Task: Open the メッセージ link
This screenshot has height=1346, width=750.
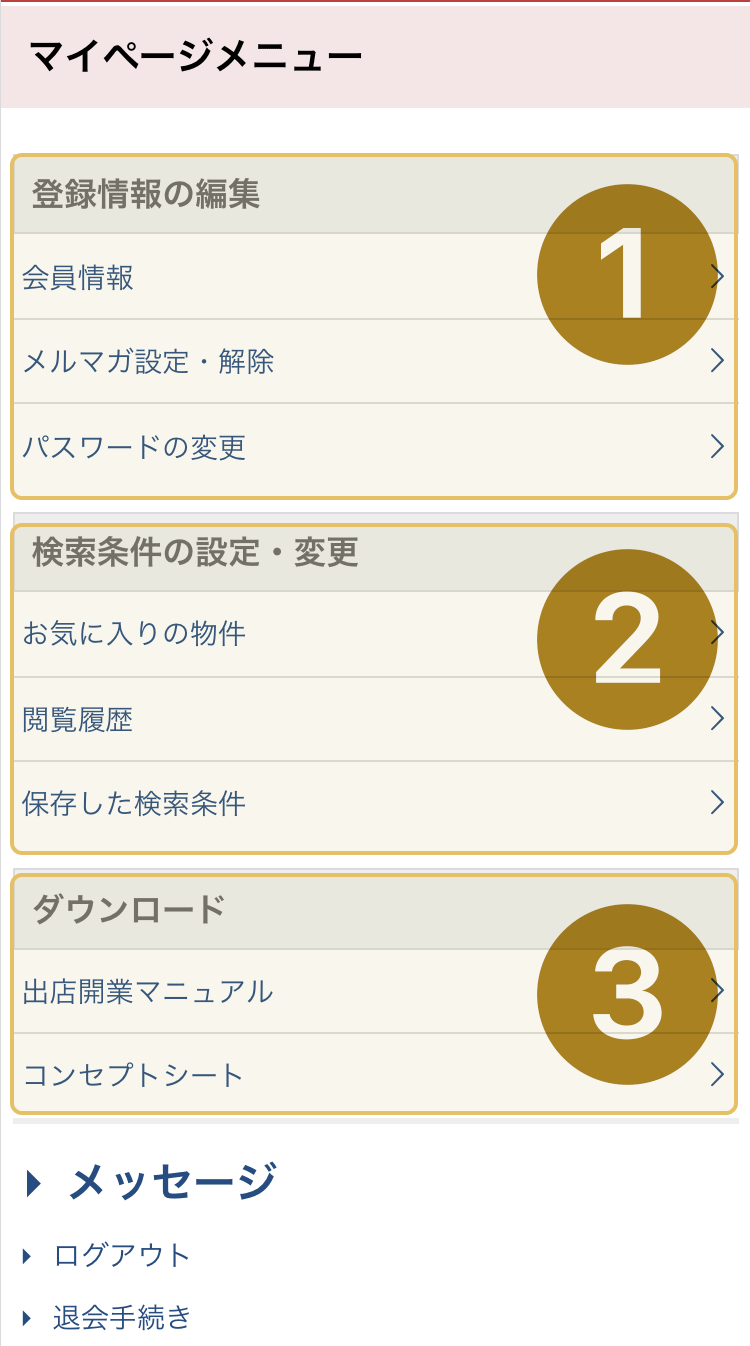Action: pos(171,1183)
